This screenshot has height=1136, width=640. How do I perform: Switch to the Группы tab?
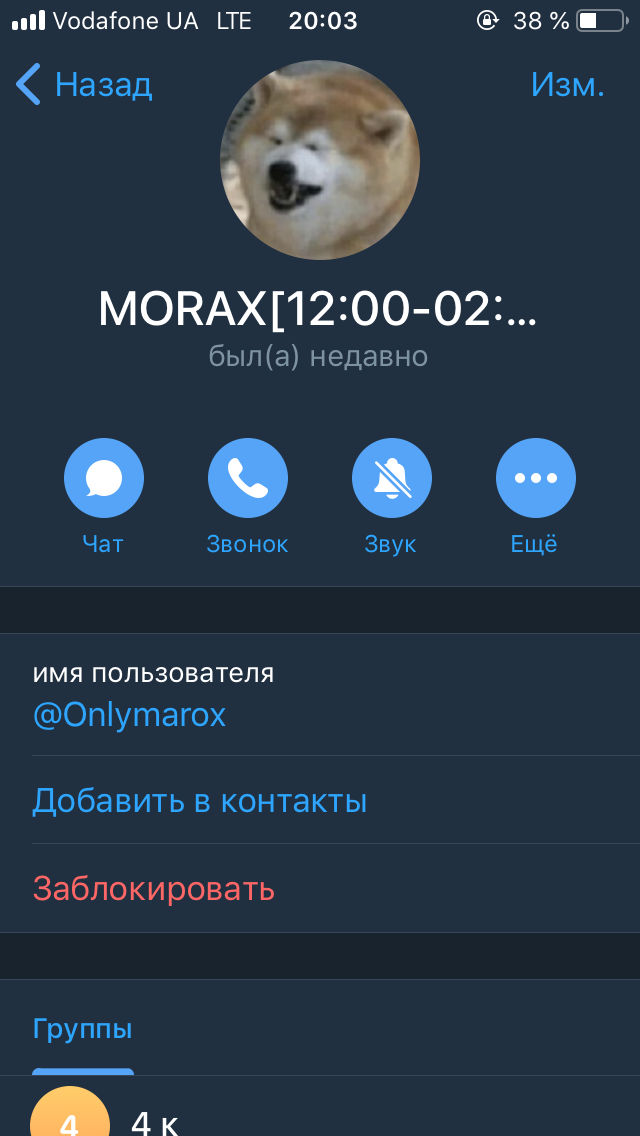pos(83,1029)
